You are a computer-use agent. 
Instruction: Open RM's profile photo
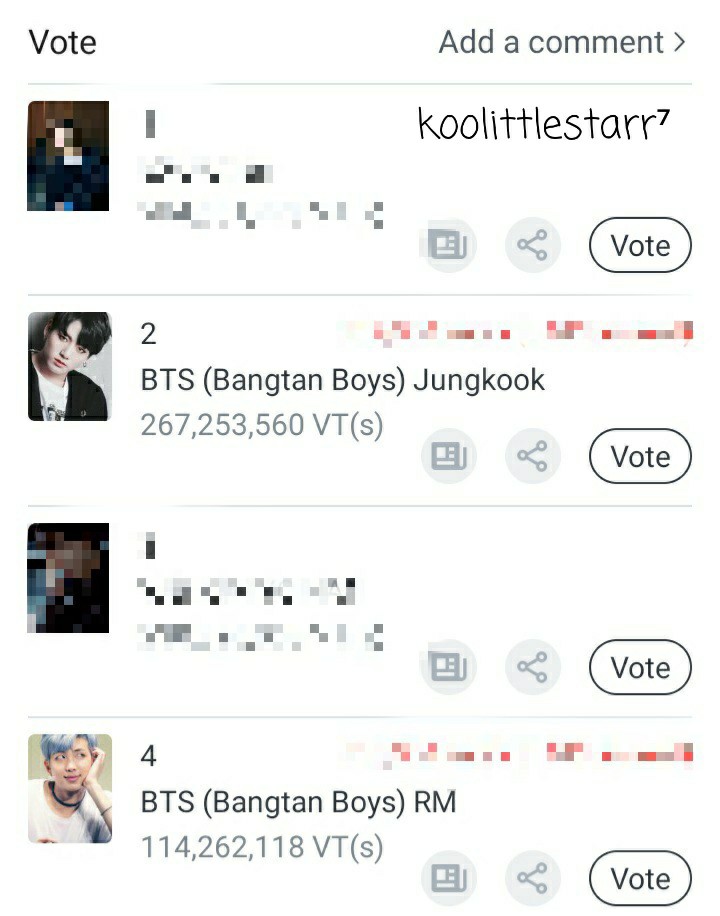[x=69, y=788]
